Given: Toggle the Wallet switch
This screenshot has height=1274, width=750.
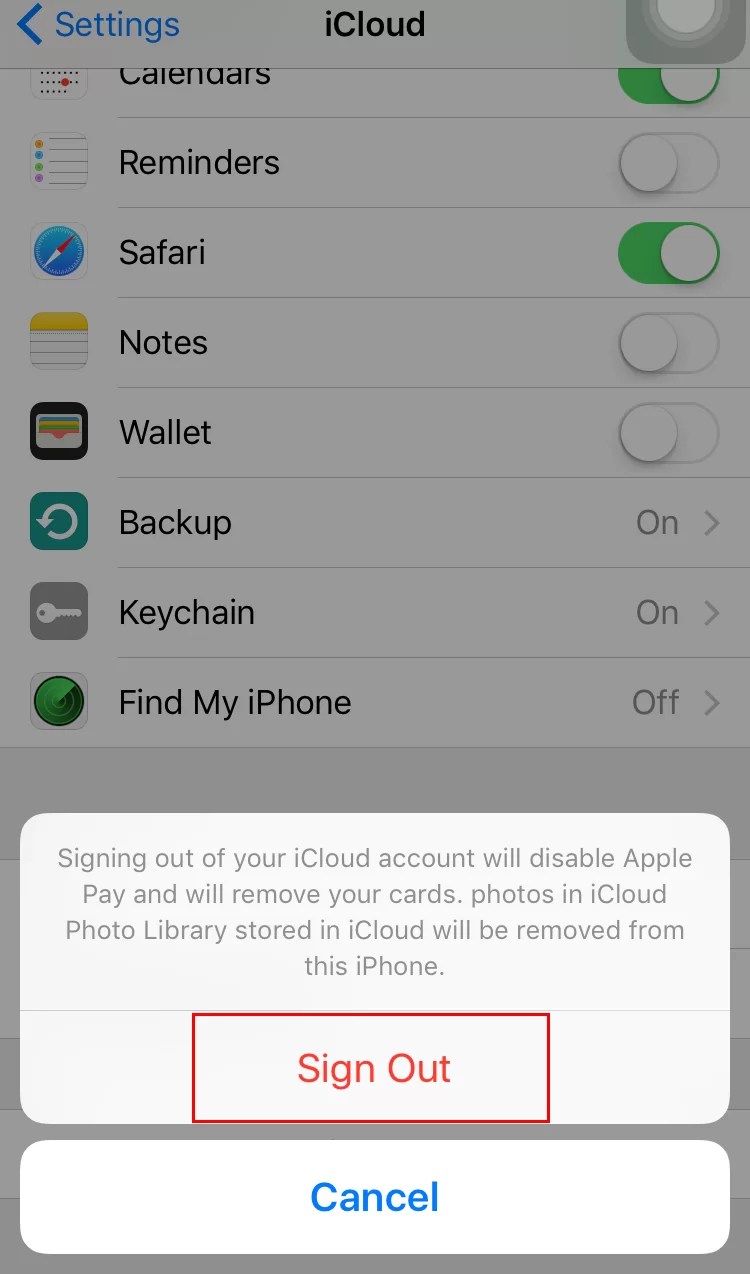Looking at the screenshot, I should click(x=668, y=432).
